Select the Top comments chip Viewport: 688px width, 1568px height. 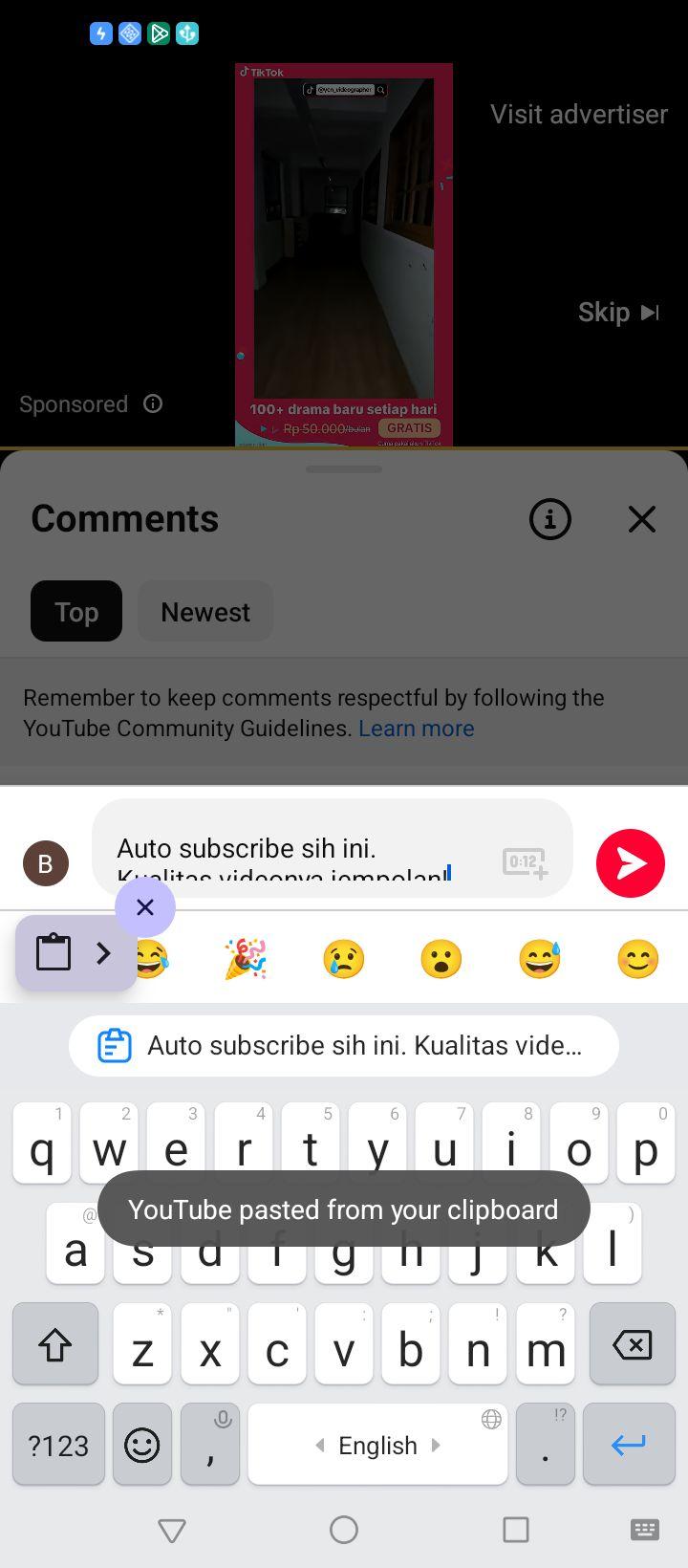click(x=76, y=612)
